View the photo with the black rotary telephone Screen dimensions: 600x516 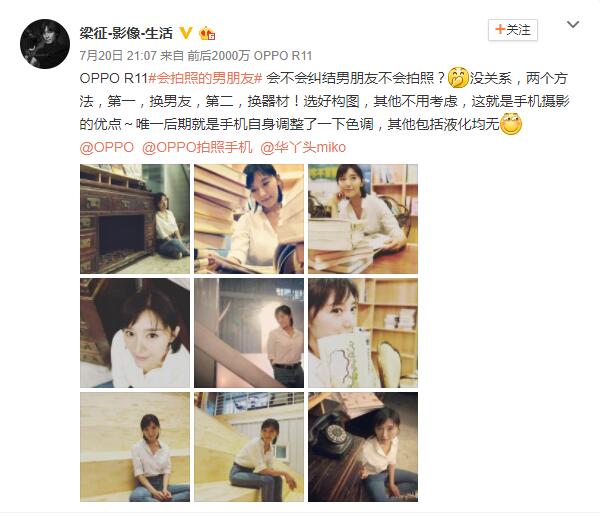click(x=363, y=446)
